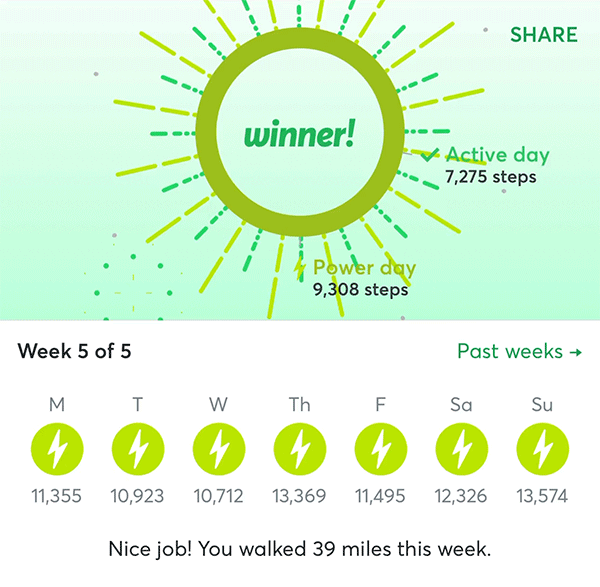600x587 pixels.
Task: Choose Friday's lightning bolt circle
Action: [380, 449]
